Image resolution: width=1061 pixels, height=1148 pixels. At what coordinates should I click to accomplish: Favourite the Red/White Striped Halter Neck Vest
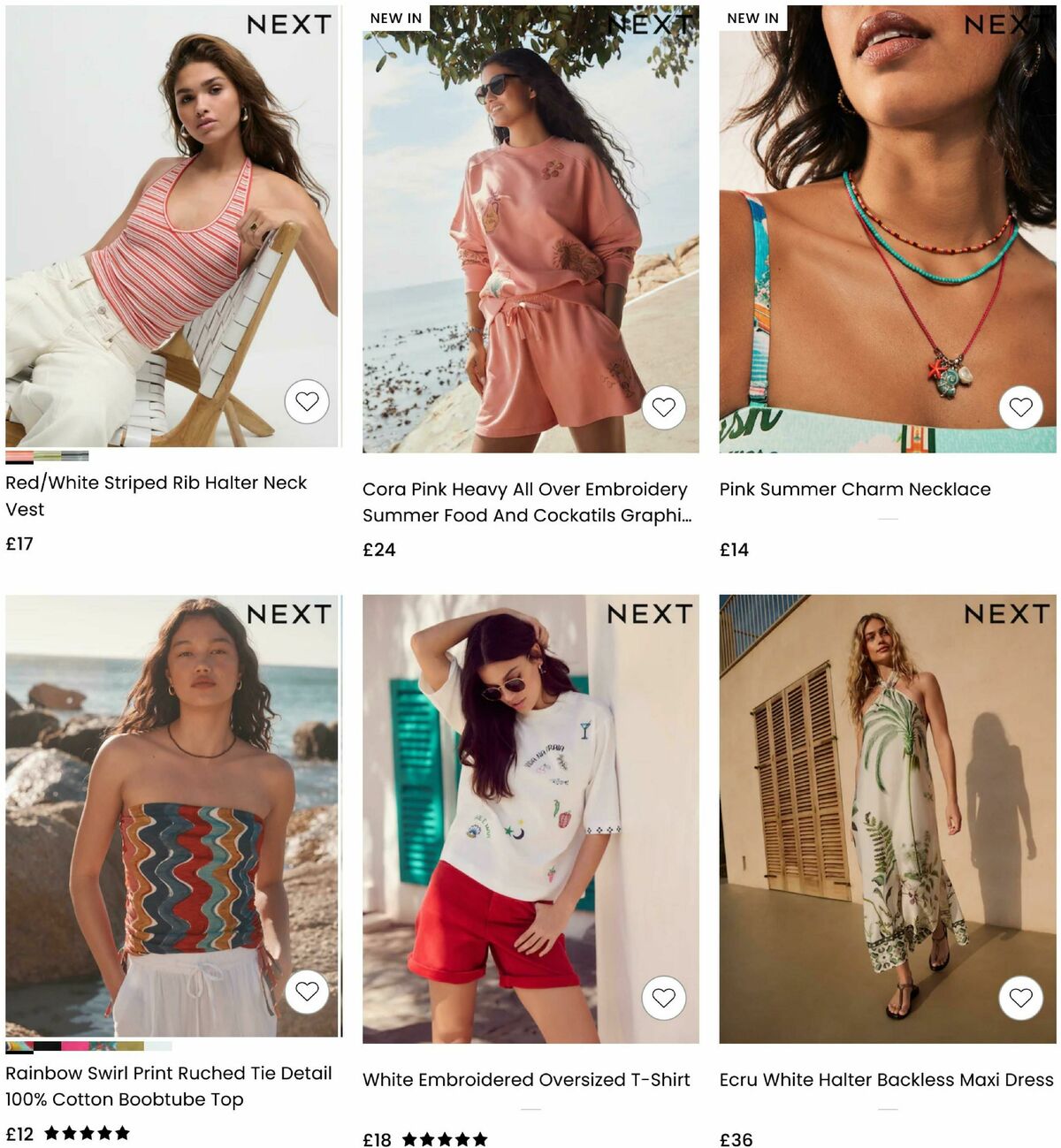(x=307, y=402)
